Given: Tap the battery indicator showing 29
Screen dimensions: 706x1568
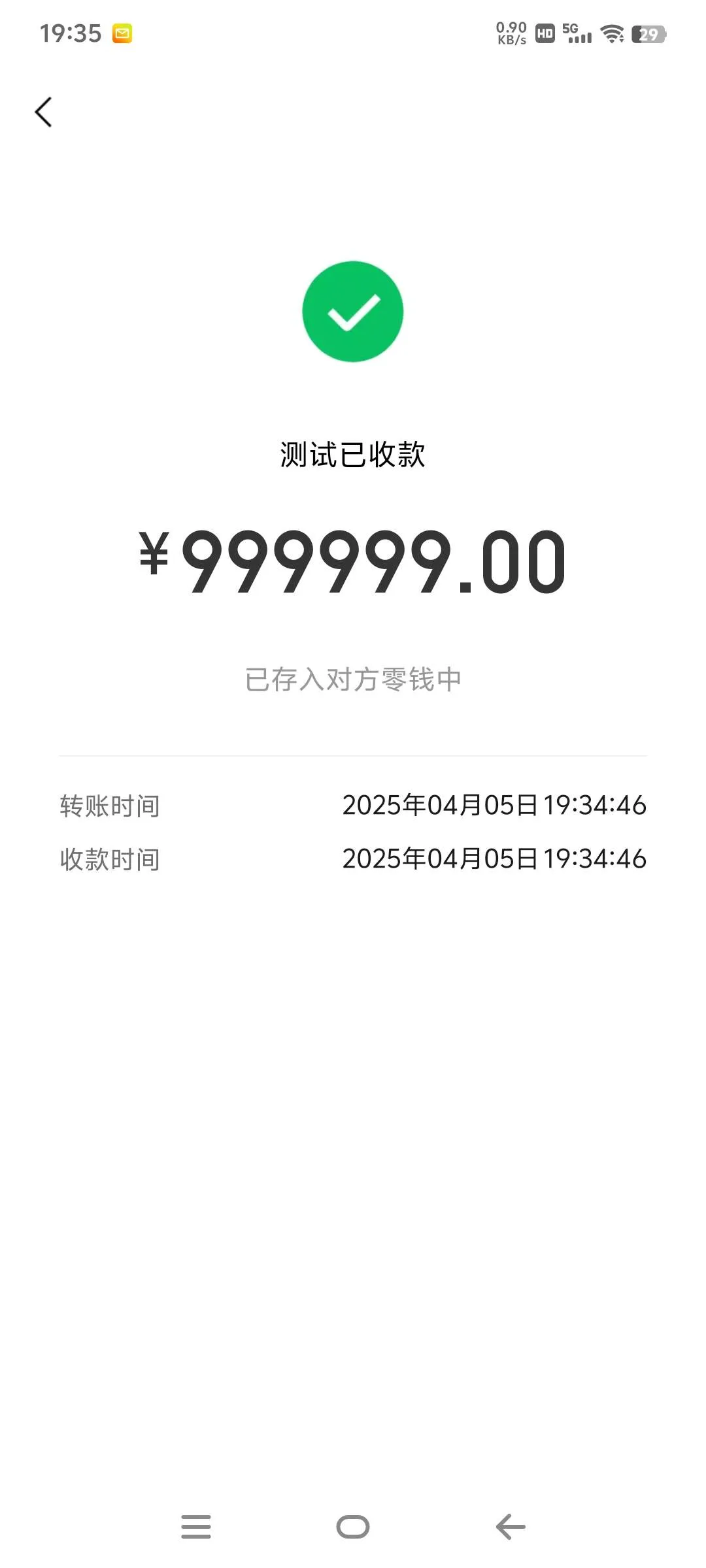Looking at the screenshot, I should 649,36.
